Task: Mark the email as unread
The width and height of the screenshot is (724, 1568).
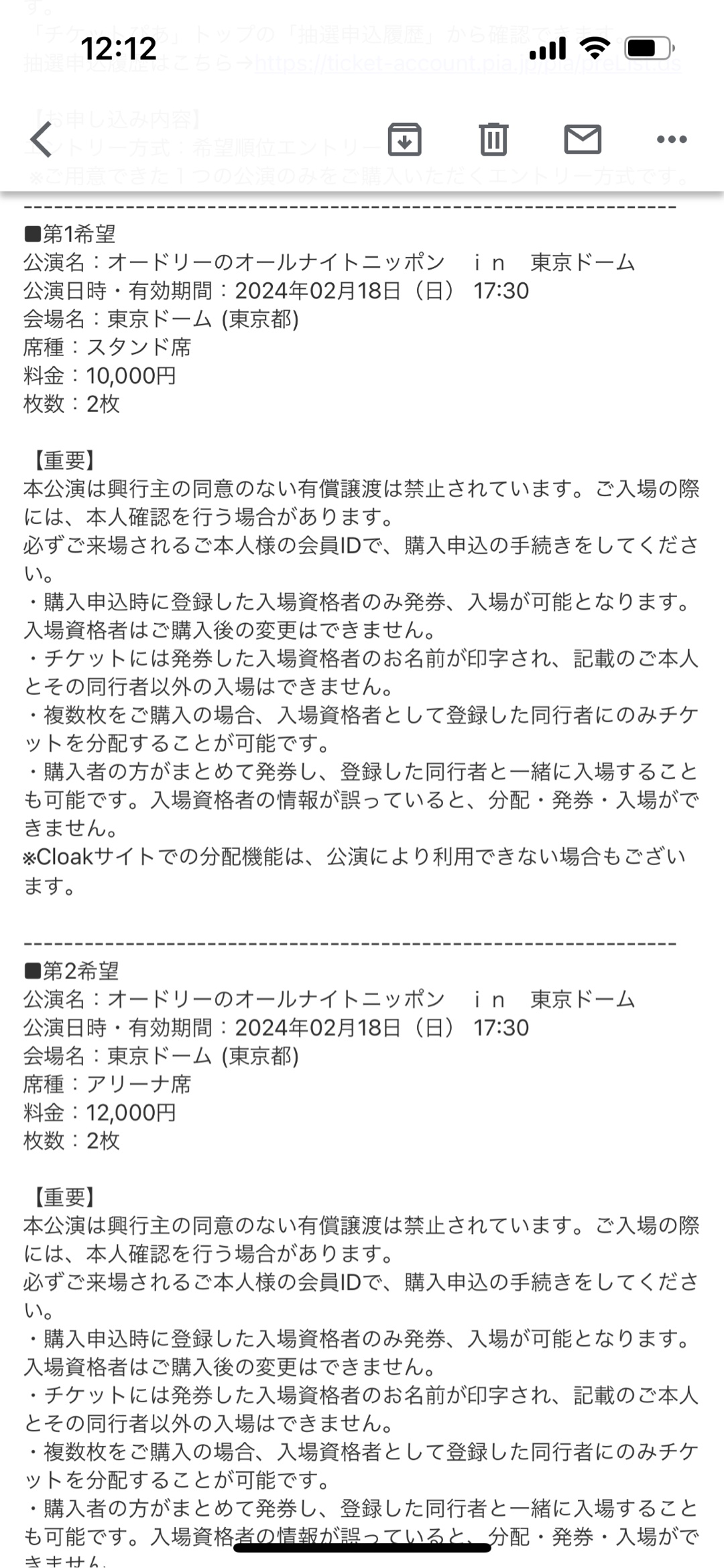Action: coord(583,139)
